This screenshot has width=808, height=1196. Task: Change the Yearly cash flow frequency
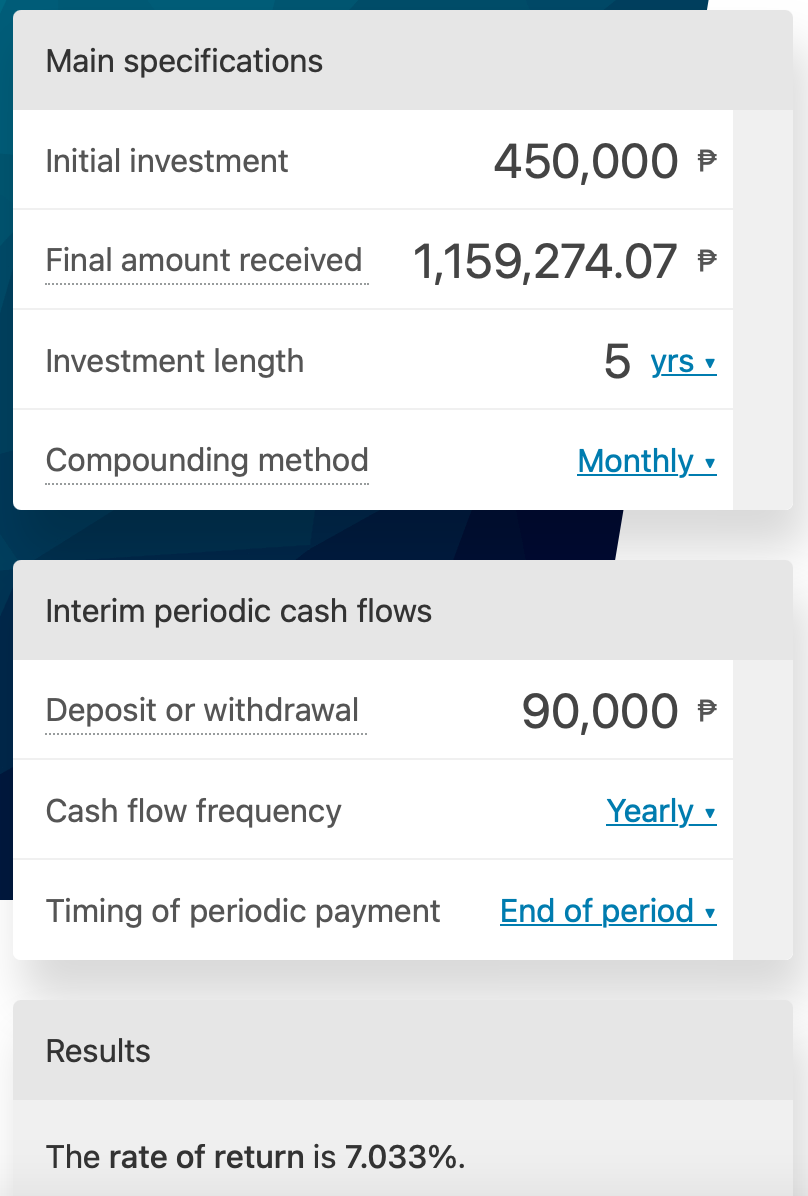(x=660, y=811)
